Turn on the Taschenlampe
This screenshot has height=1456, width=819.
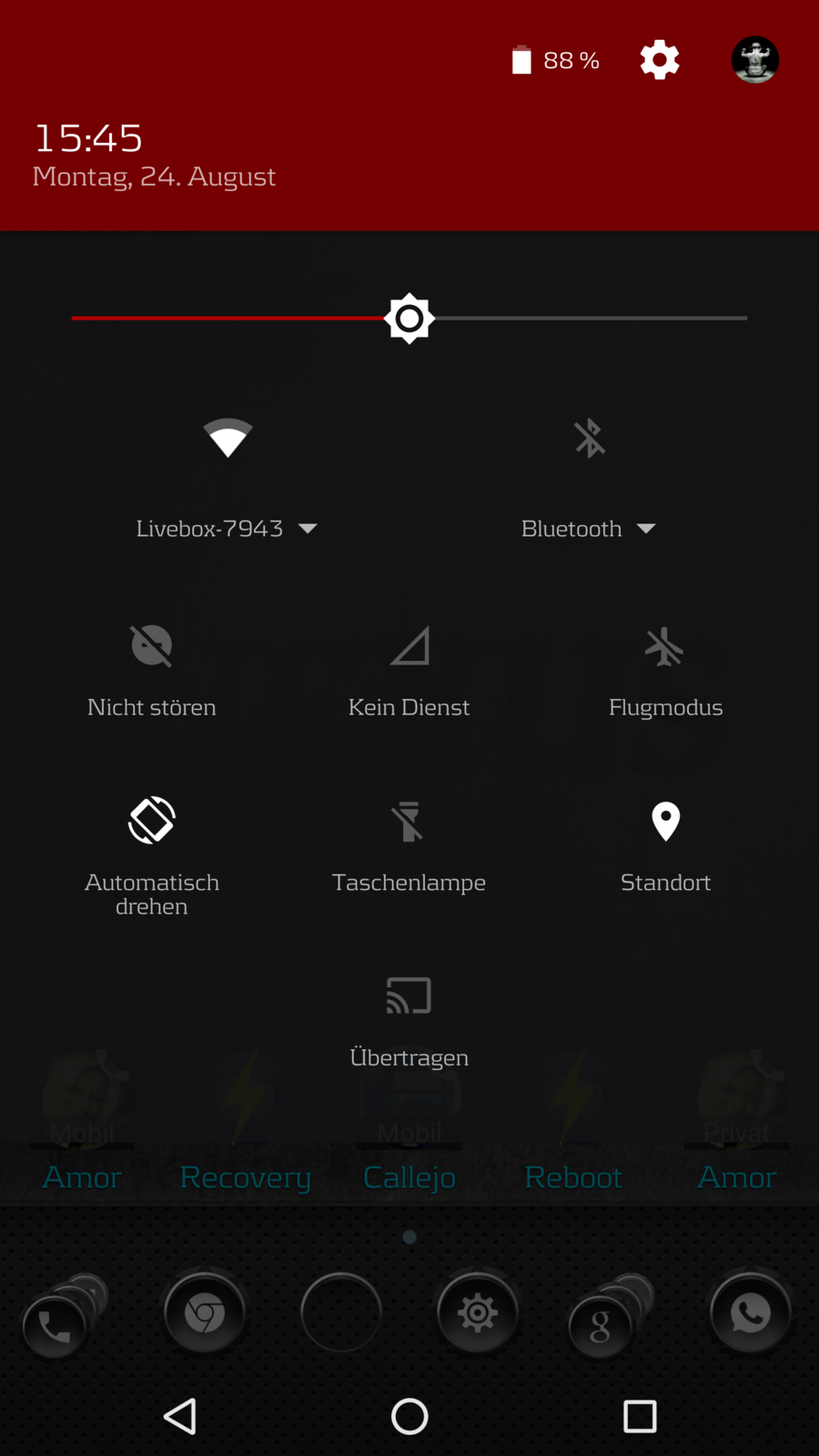(x=409, y=822)
